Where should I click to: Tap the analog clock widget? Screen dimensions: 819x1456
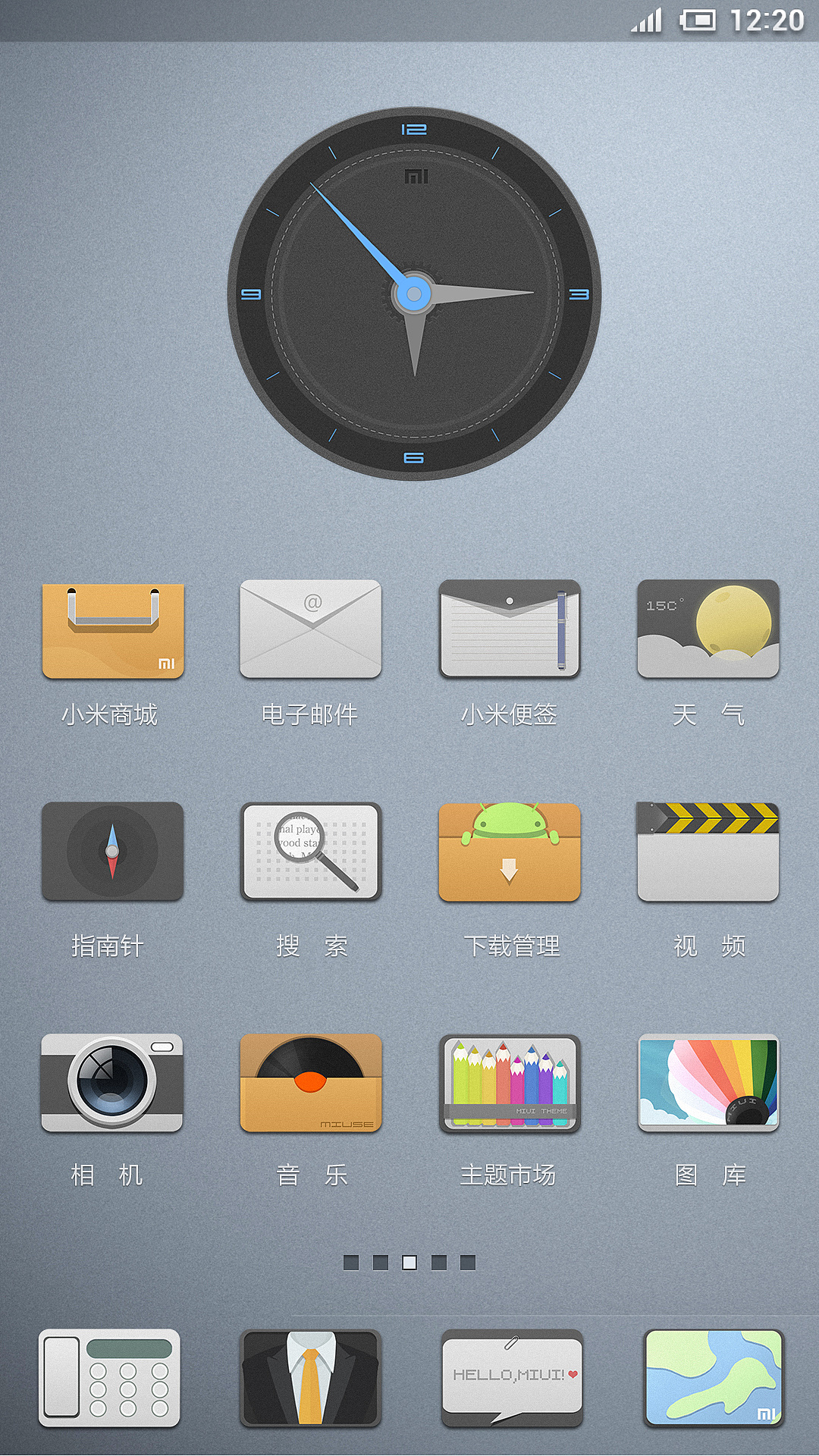[x=414, y=294]
